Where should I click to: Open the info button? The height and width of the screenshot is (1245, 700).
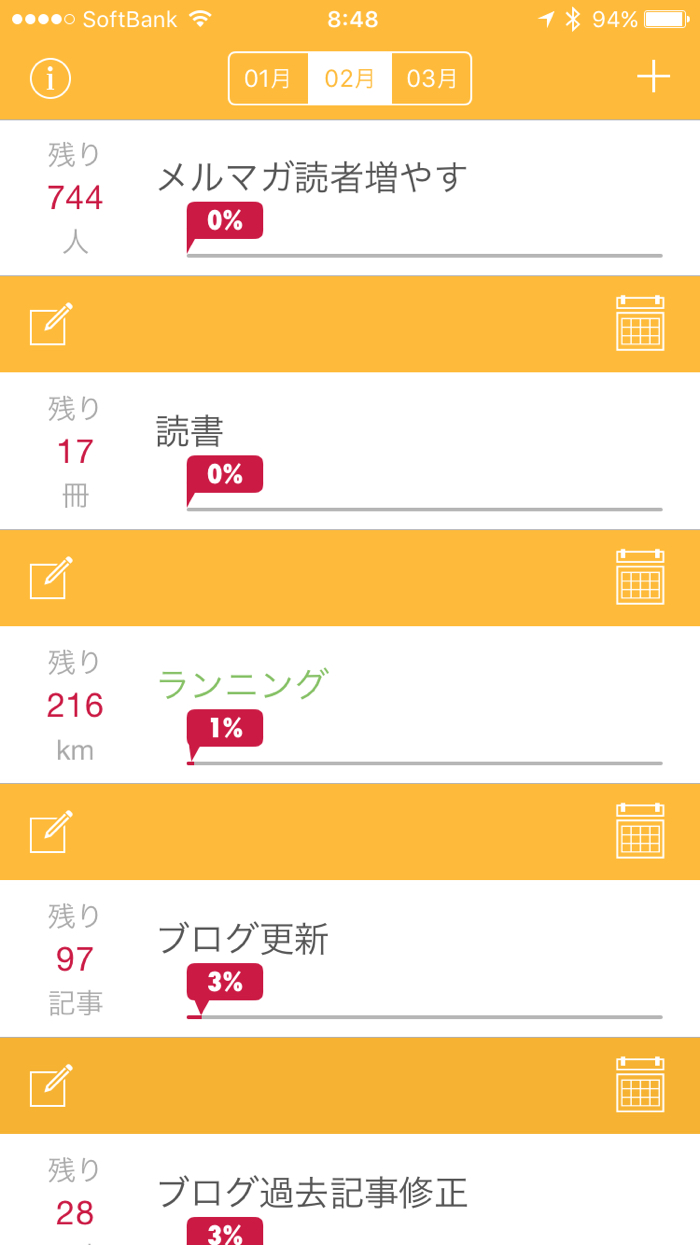pyautogui.click(x=50, y=78)
